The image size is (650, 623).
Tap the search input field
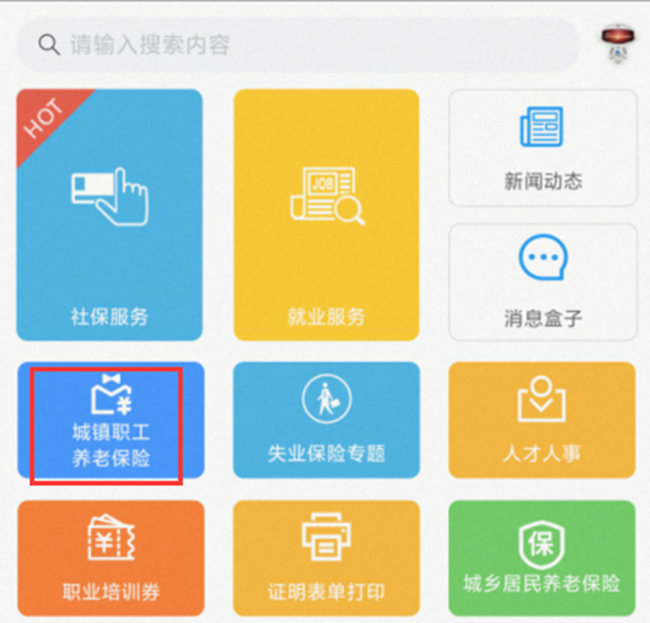coord(300,45)
